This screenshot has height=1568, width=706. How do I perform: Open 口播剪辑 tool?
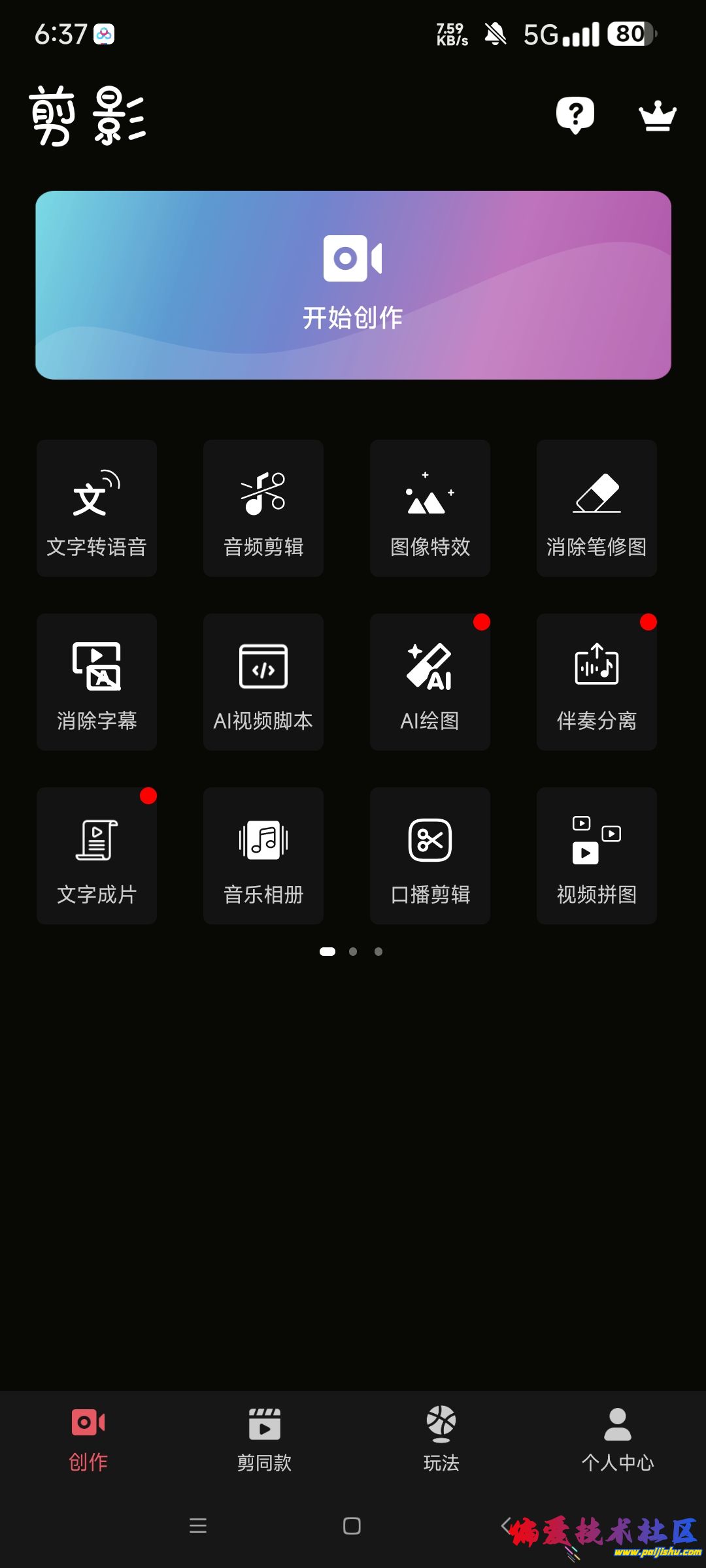click(x=430, y=856)
